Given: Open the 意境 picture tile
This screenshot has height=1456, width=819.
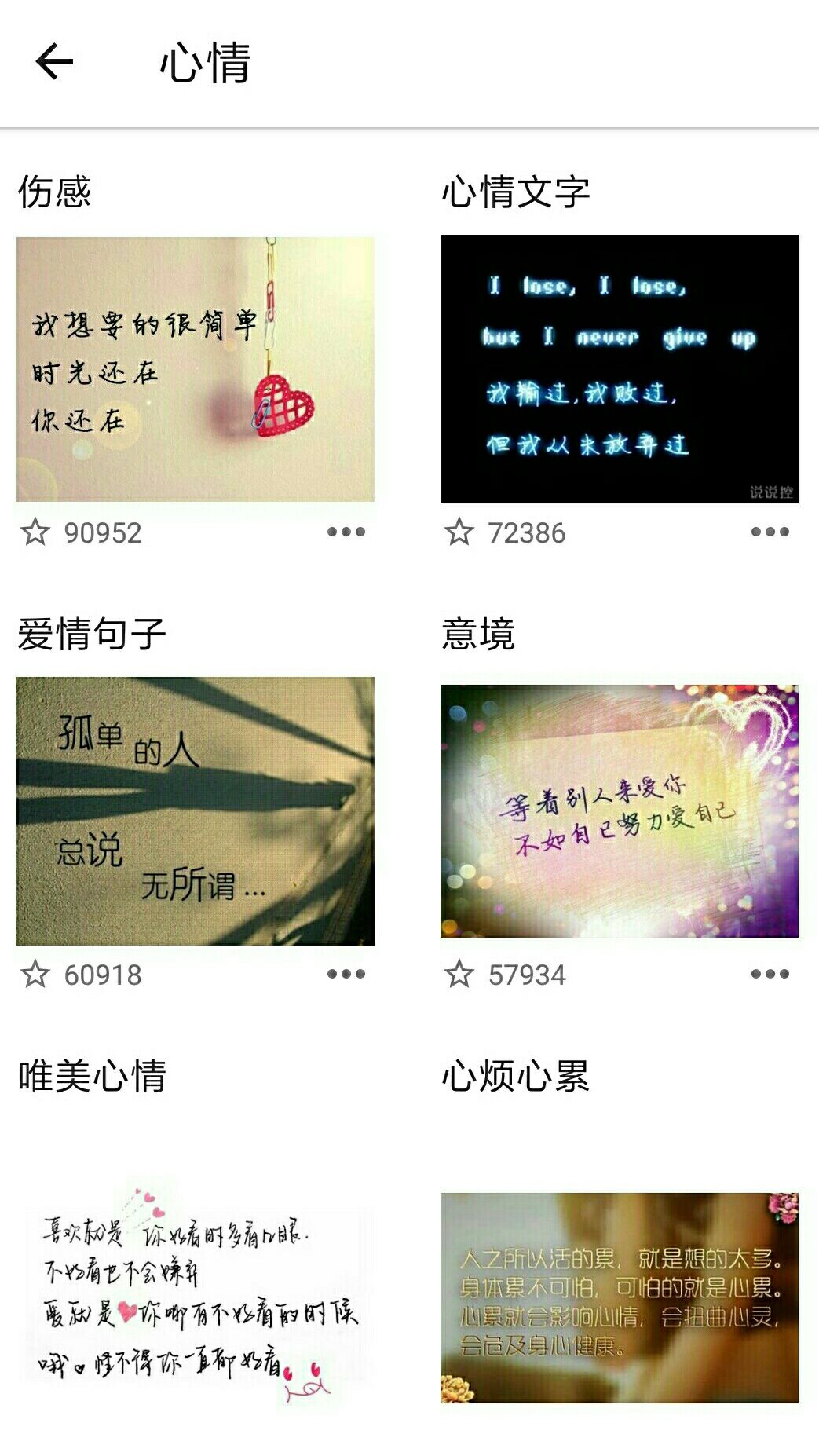Looking at the screenshot, I should click(x=620, y=811).
